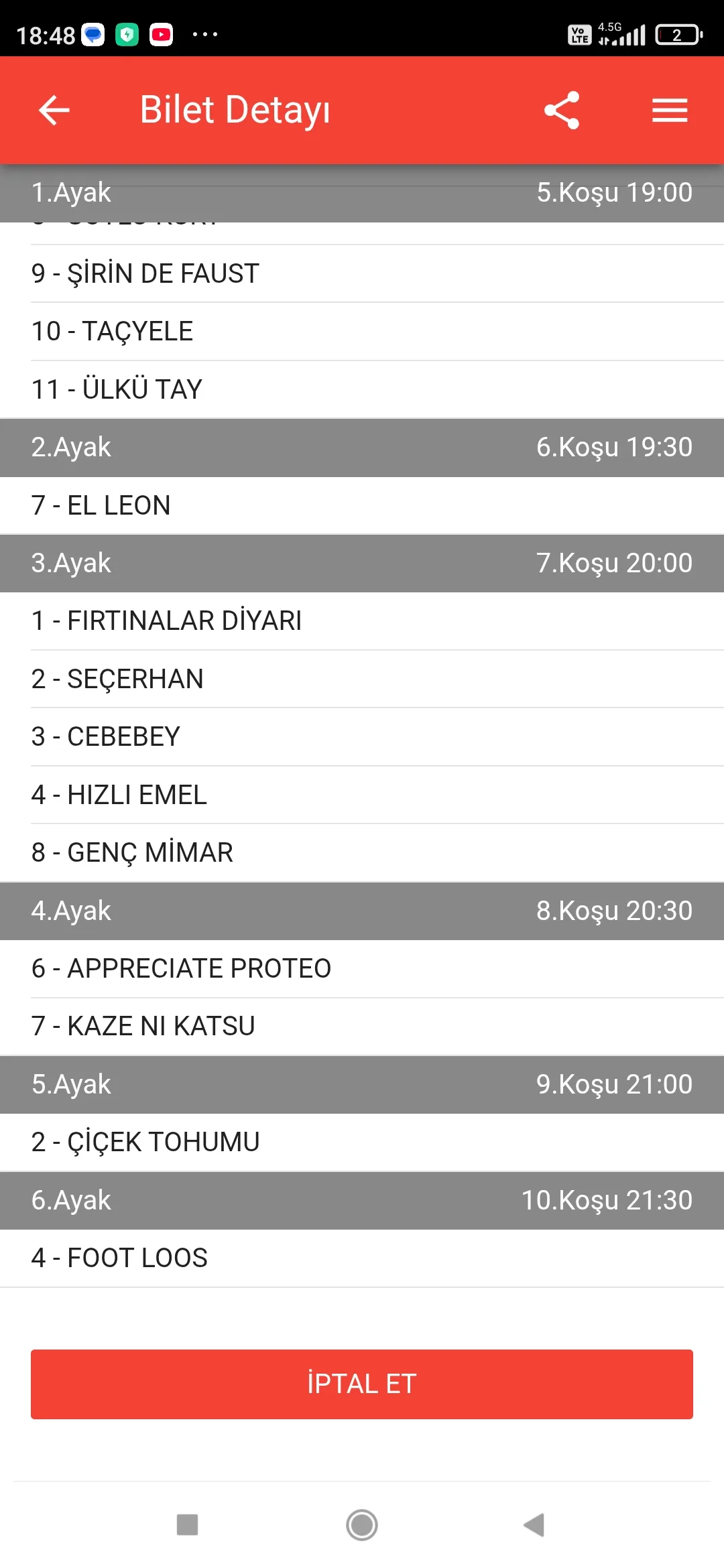This screenshot has height=1568, width=724.
Task: Tap the İPTAL ET button
Action: [362, 1384]
